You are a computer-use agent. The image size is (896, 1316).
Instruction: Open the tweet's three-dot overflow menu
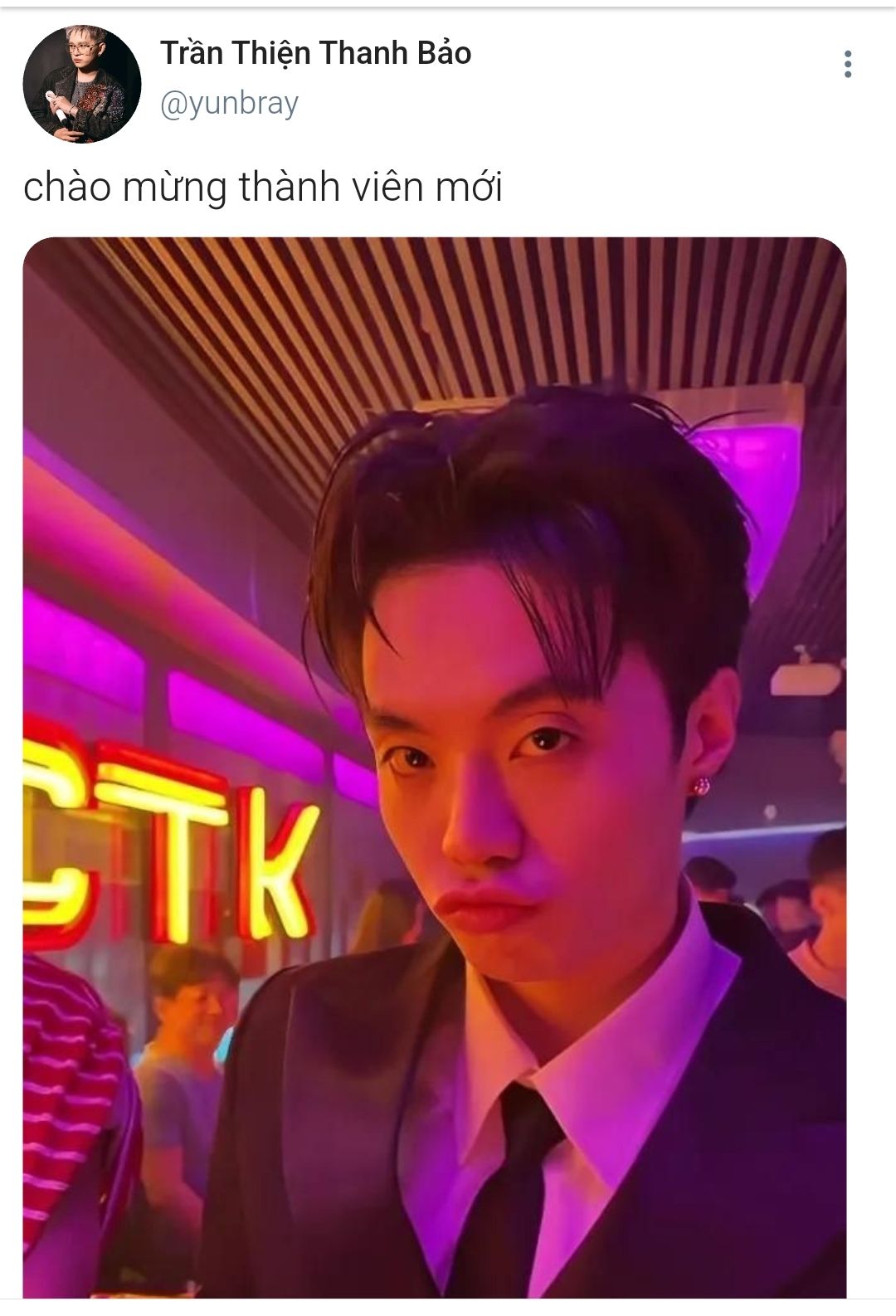tap(847, 64)
